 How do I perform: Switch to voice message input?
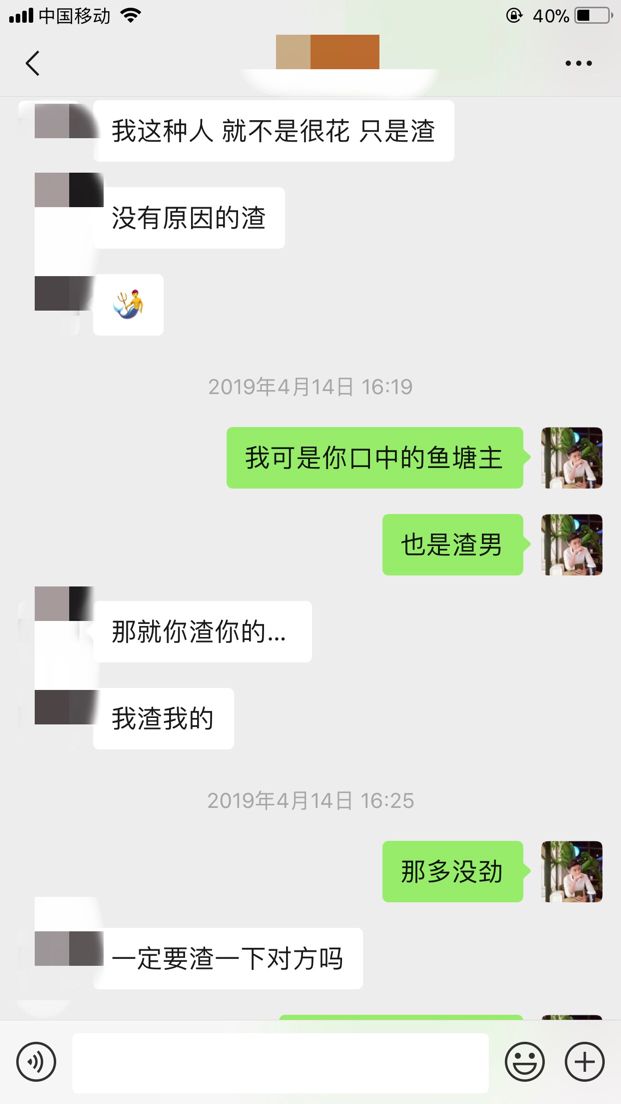[36, 1062]
